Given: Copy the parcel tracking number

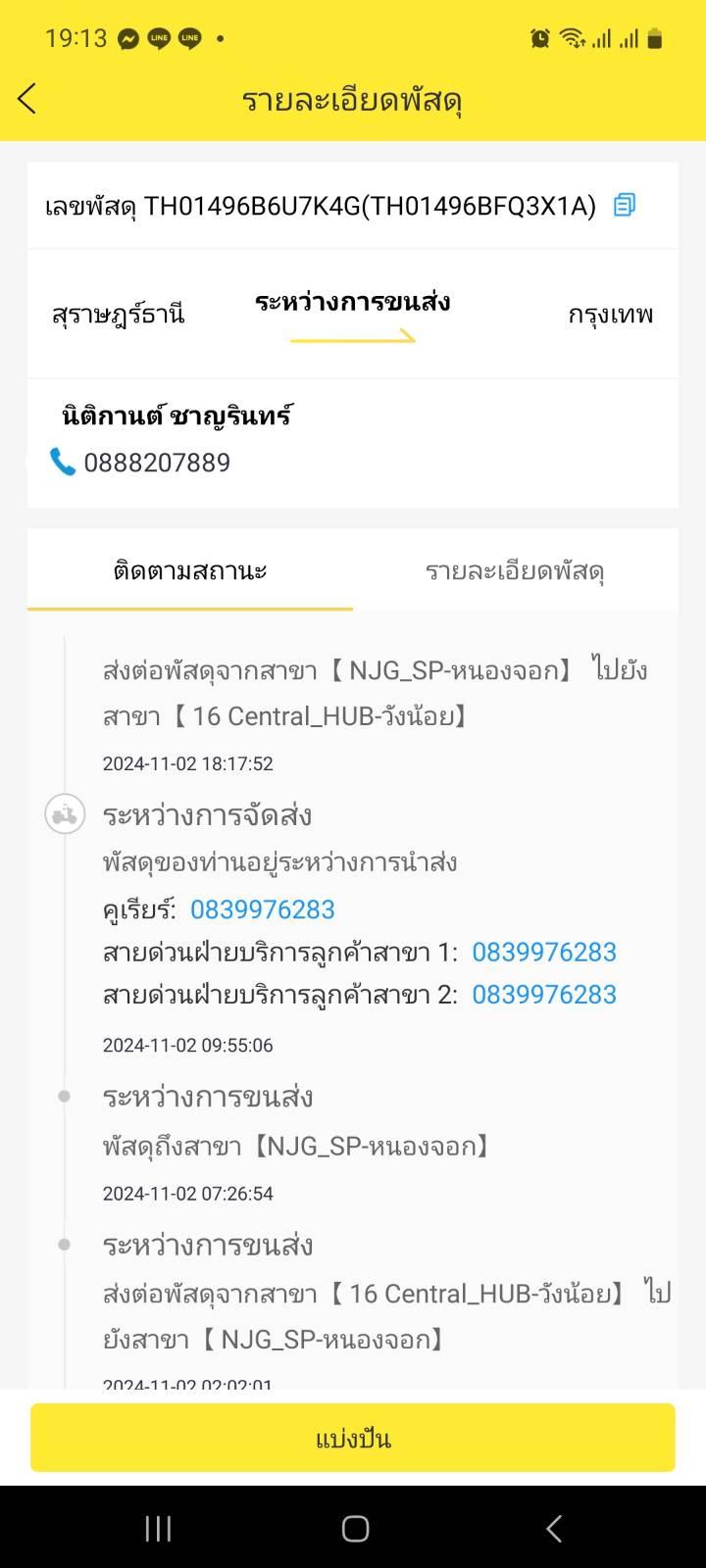Looking at the screenshot, I should click(625, 205).
